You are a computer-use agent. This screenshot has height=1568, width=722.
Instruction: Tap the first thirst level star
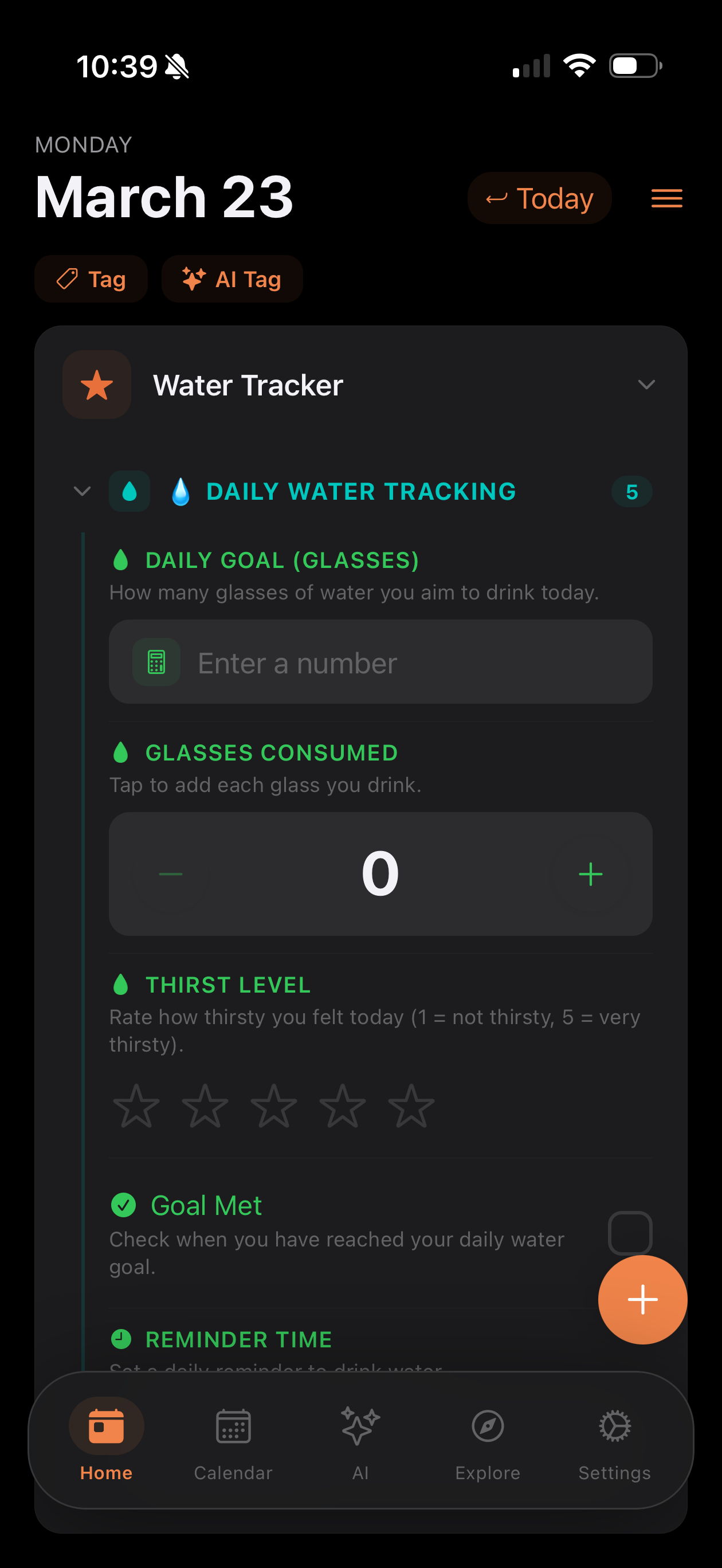tap(136, 1105)
